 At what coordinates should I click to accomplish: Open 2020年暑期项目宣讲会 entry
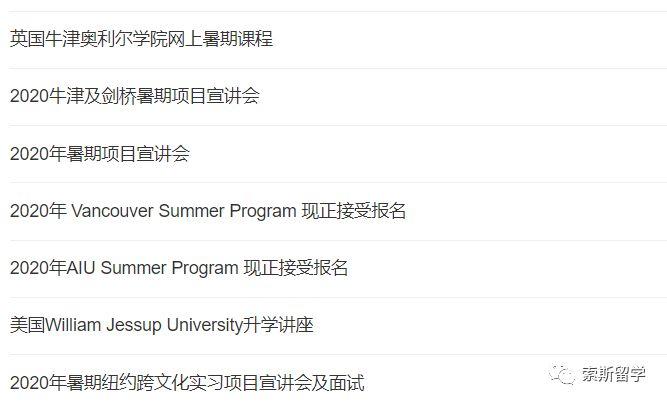pos(100,153)
